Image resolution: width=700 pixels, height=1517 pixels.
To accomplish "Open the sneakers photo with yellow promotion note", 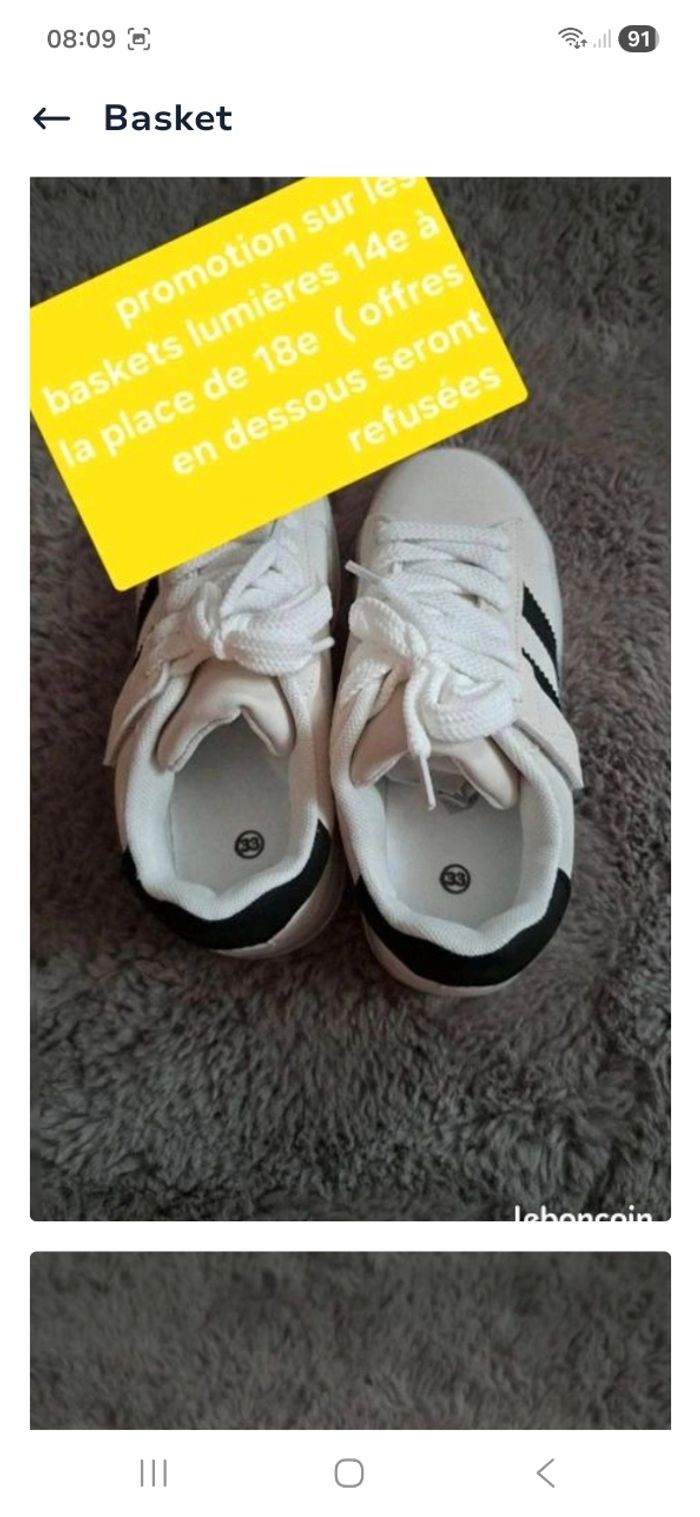I will click(350, 698).
